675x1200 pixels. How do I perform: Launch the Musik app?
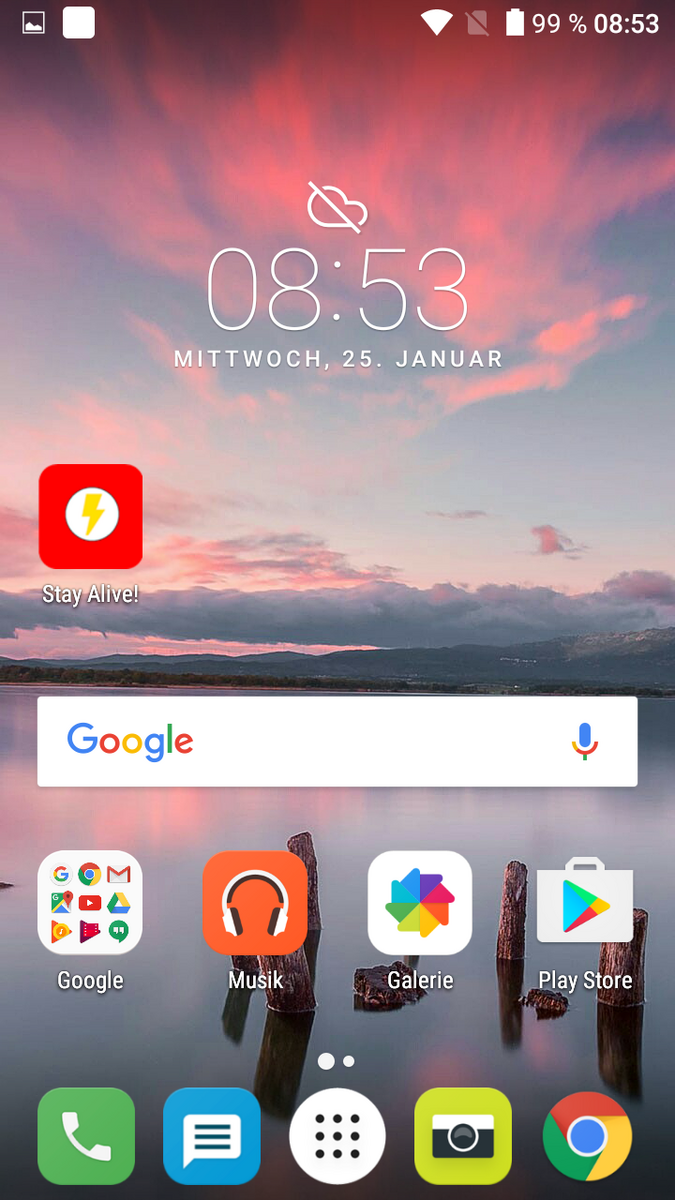pyautogui.click(x=255, y=903)
